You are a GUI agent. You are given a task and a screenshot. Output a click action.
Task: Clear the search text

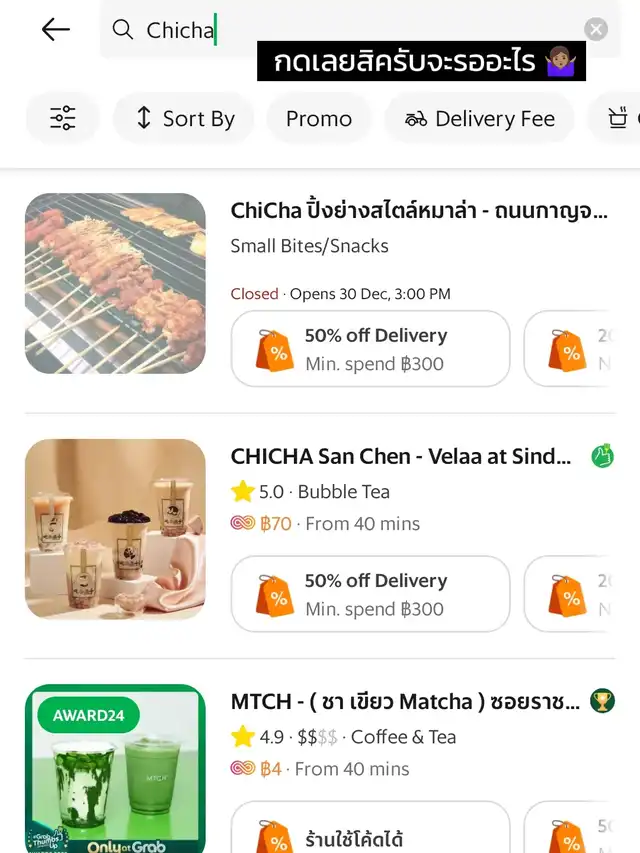coord(596,30)
